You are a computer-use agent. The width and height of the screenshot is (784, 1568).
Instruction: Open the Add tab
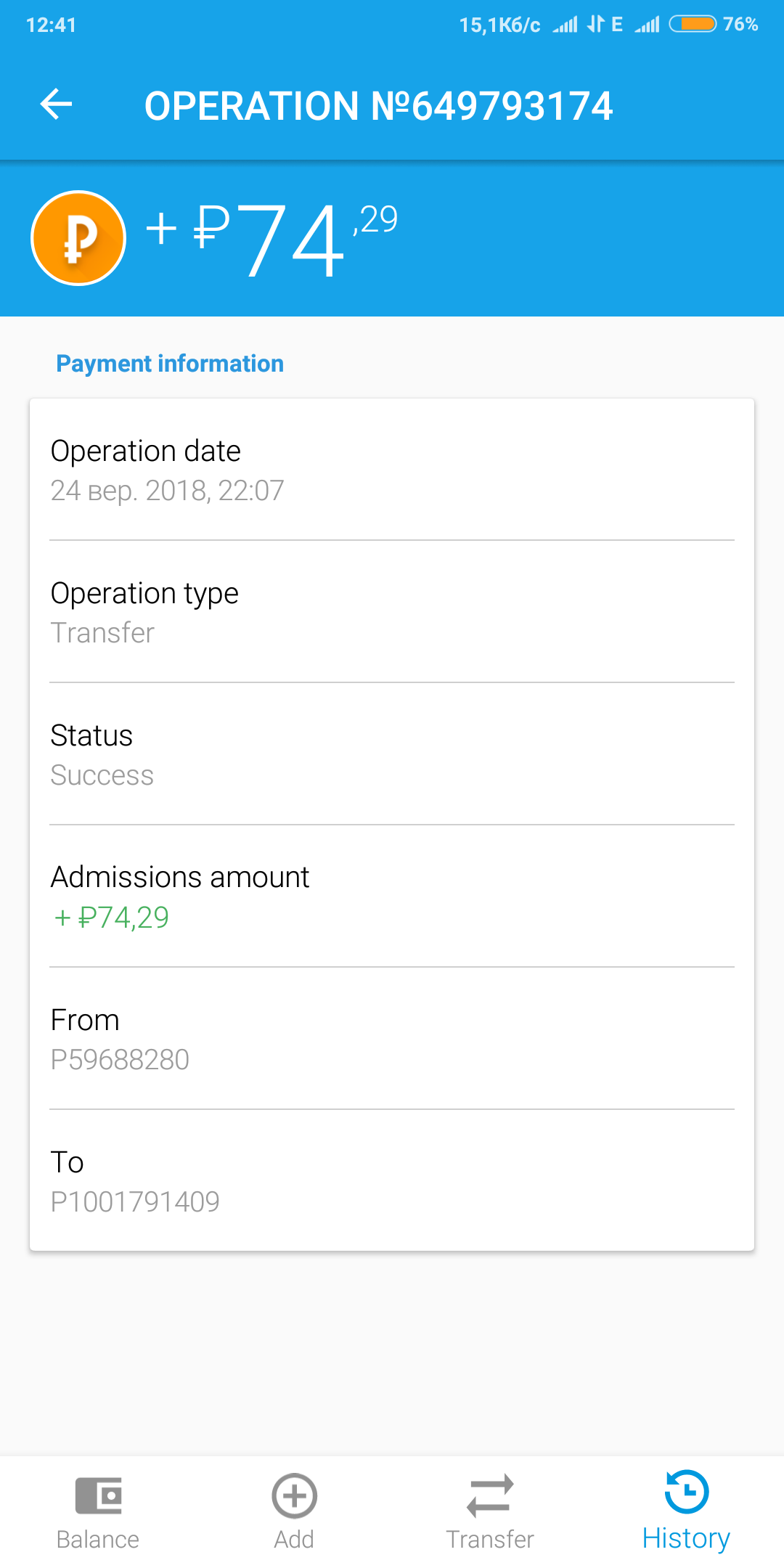[x=294, y=1512]
